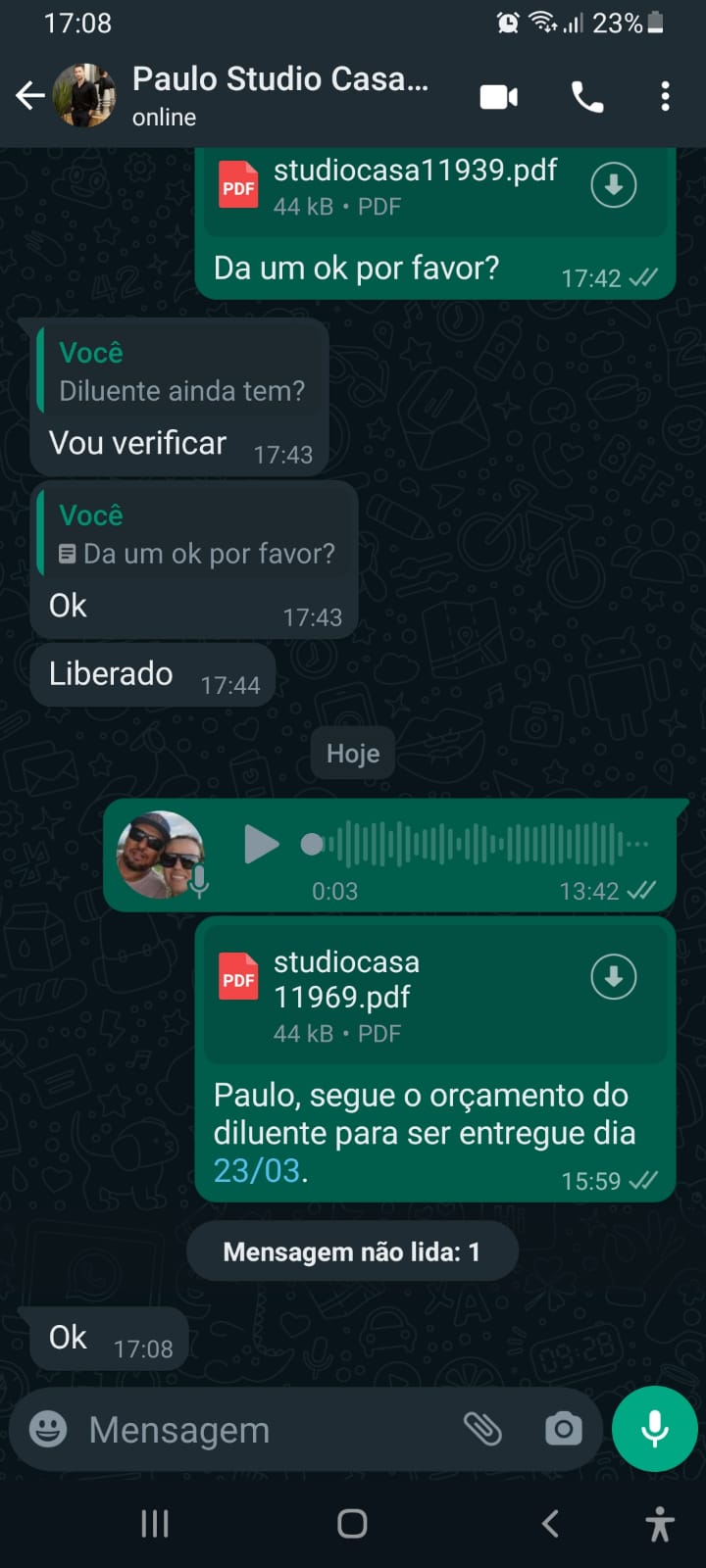706x1568 pixels.
Task: Download studiocasa11939.pdf
Action: pyautogui.click(x=614, y=185)
